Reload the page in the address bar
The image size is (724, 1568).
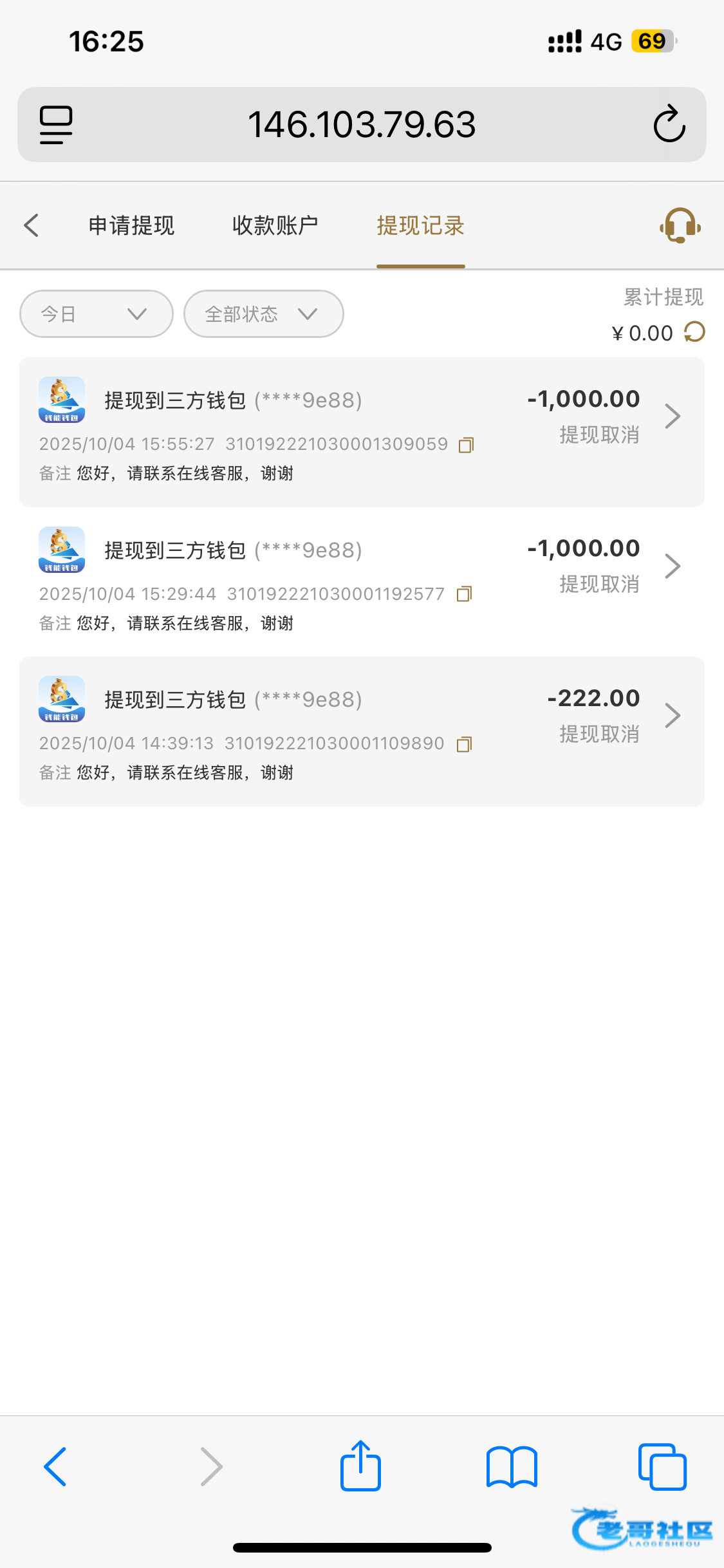669,124
